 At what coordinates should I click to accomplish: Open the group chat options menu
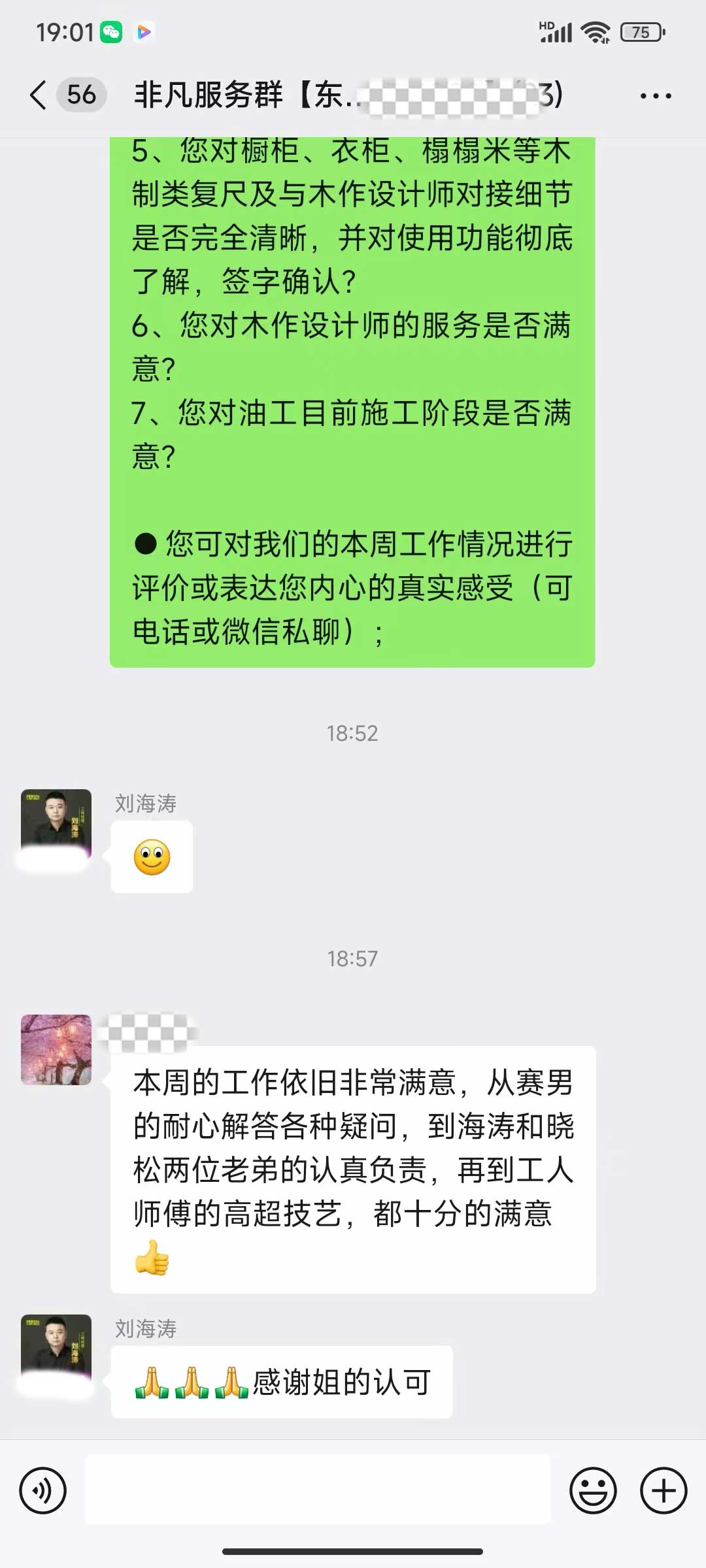pos(655,96)
